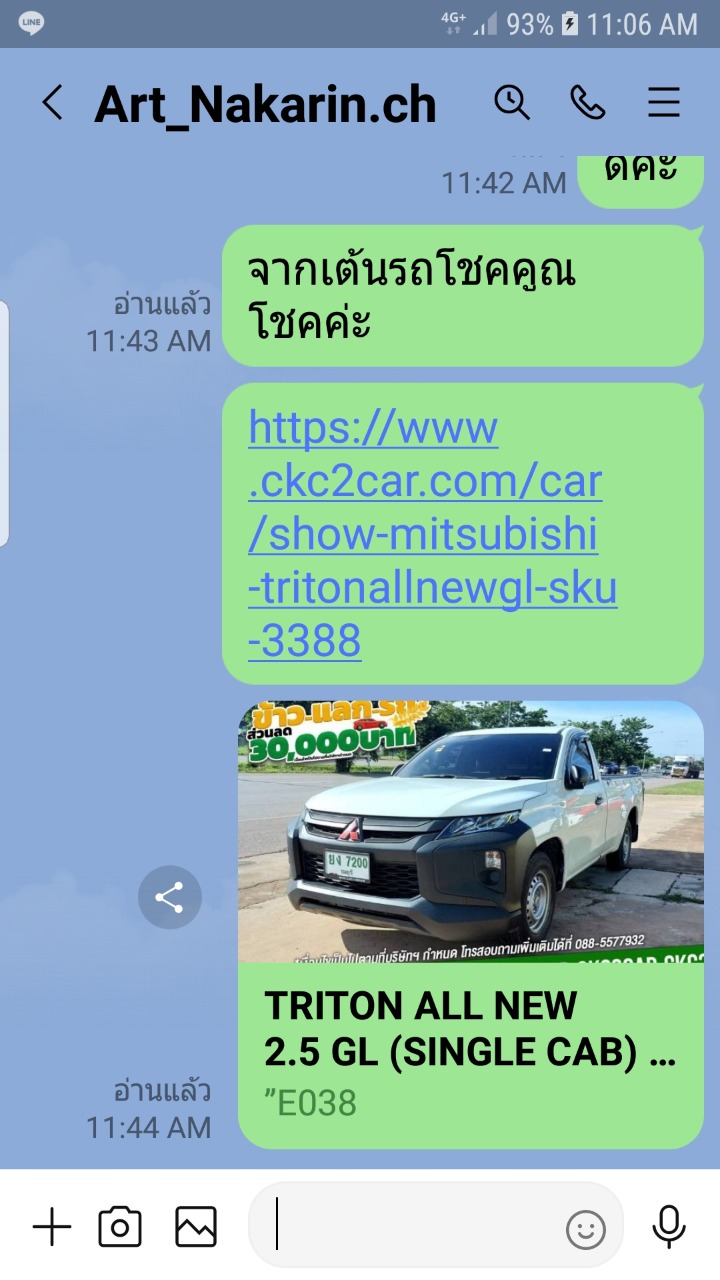The image size is (720, 1280).
Task: Start a voice call with Art_Nakarin.ch
Action: point(587,102)
